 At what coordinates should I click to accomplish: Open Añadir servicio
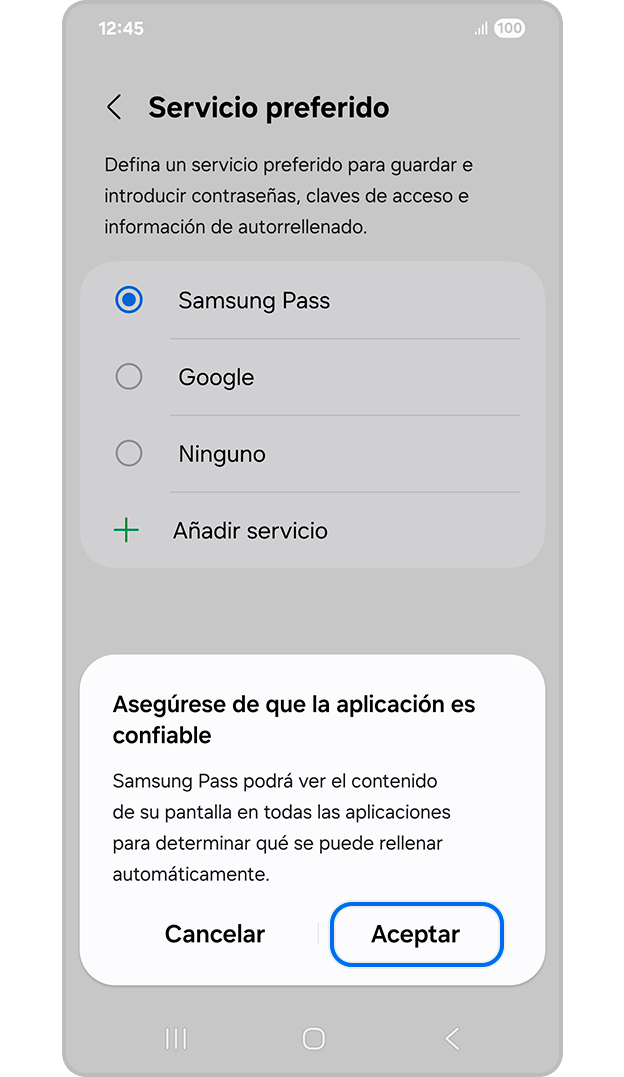point(249,531)
